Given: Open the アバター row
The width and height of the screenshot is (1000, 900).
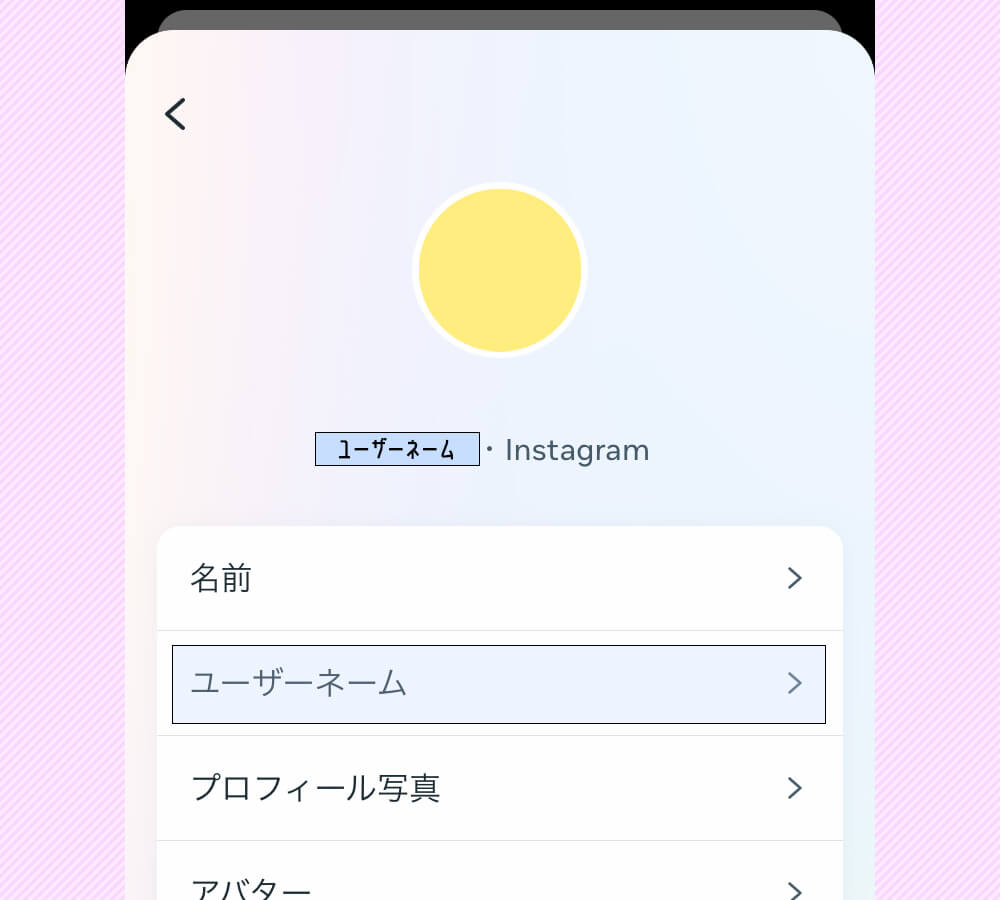Looking at the screenshot, I should [x=499, y=886].
